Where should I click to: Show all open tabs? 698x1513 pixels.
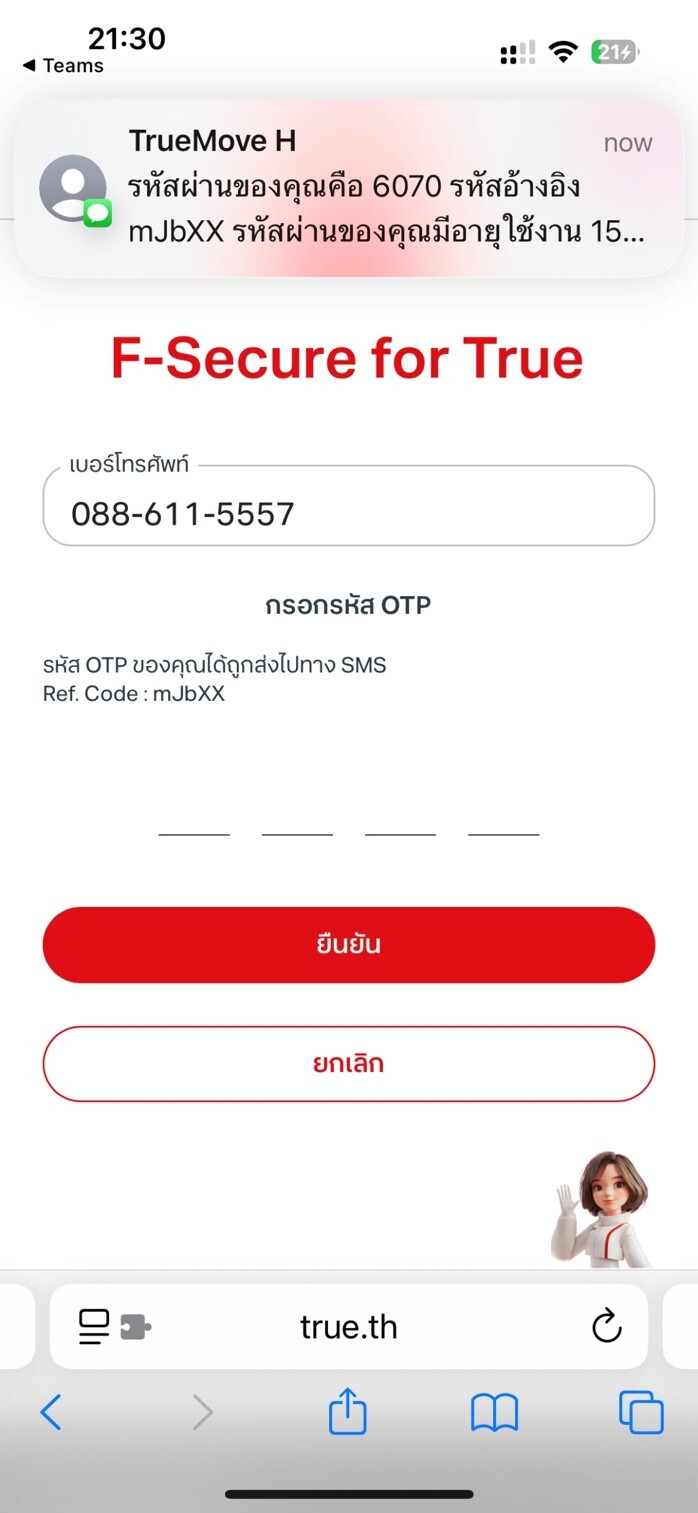[x=641, y=1412]
